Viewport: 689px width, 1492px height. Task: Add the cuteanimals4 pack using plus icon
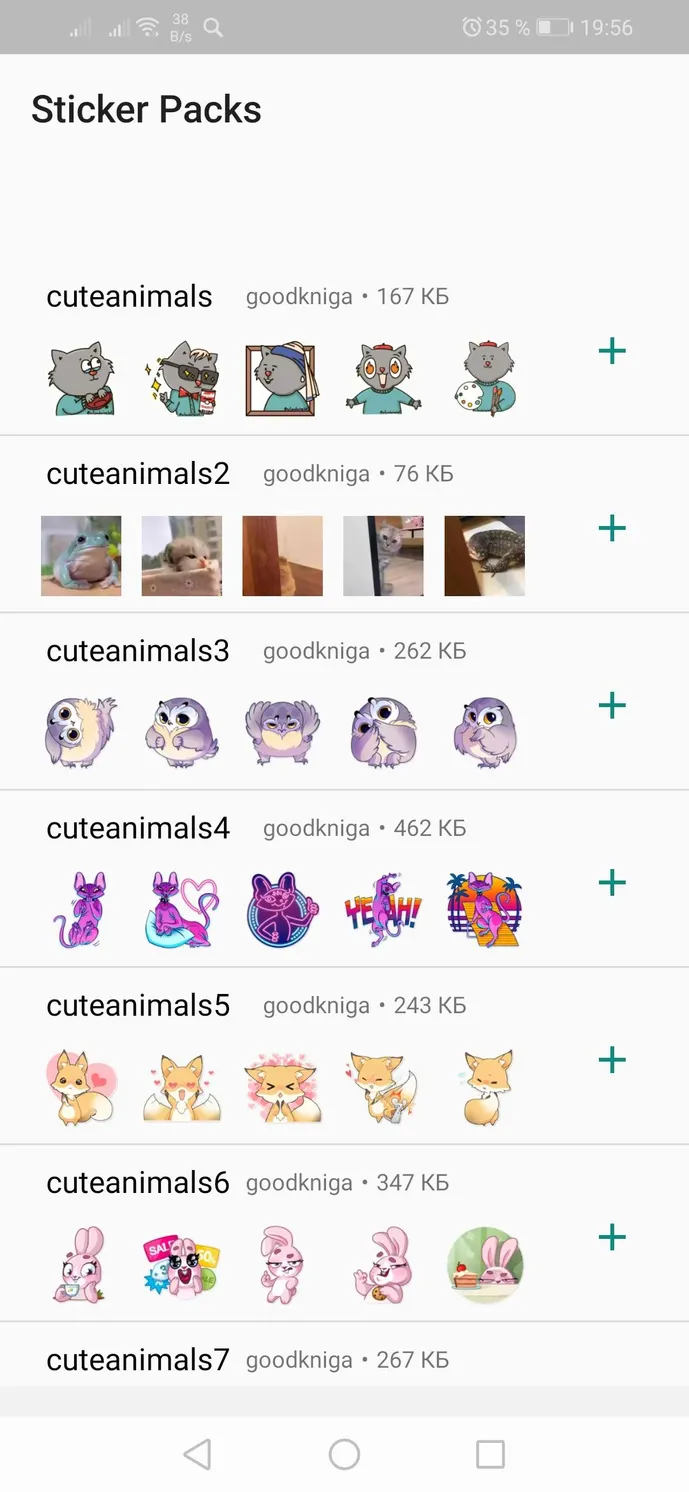coord(611,882)
